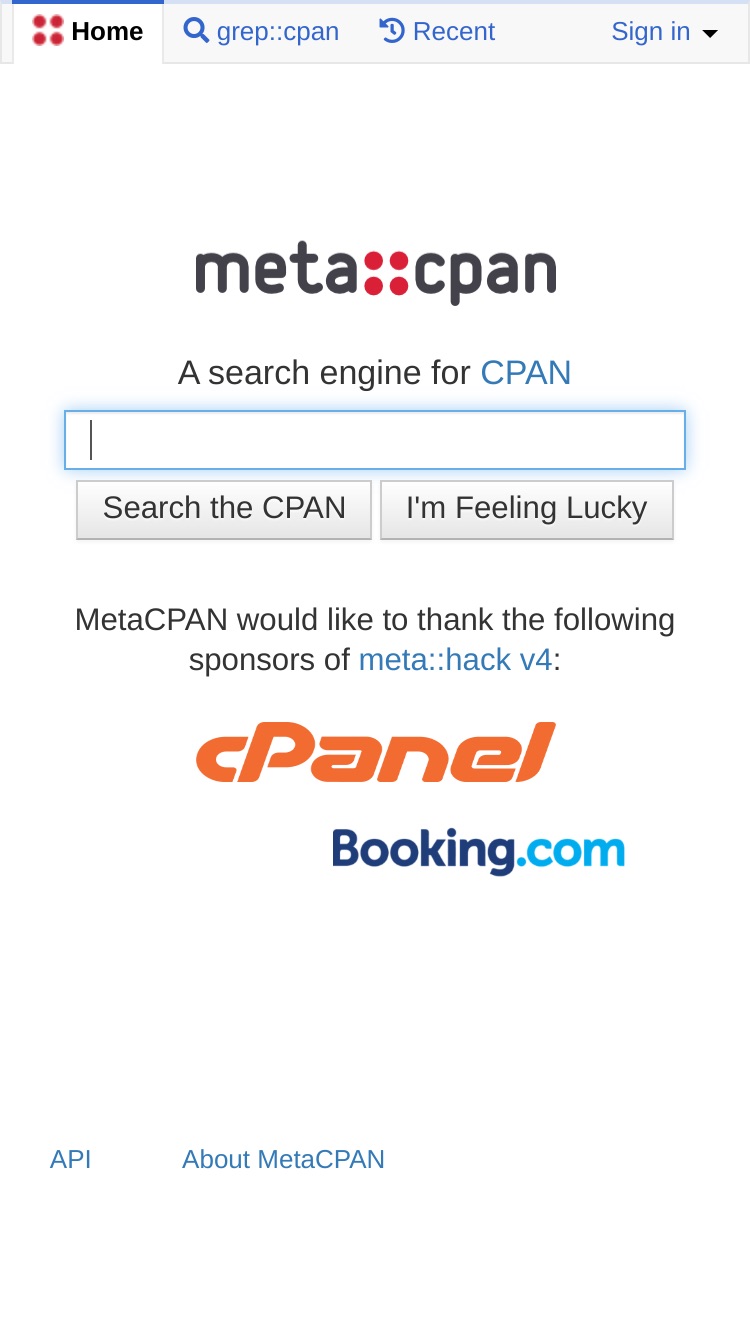
Task: Open the API footer link
Action: click(x=71, y=1159)
